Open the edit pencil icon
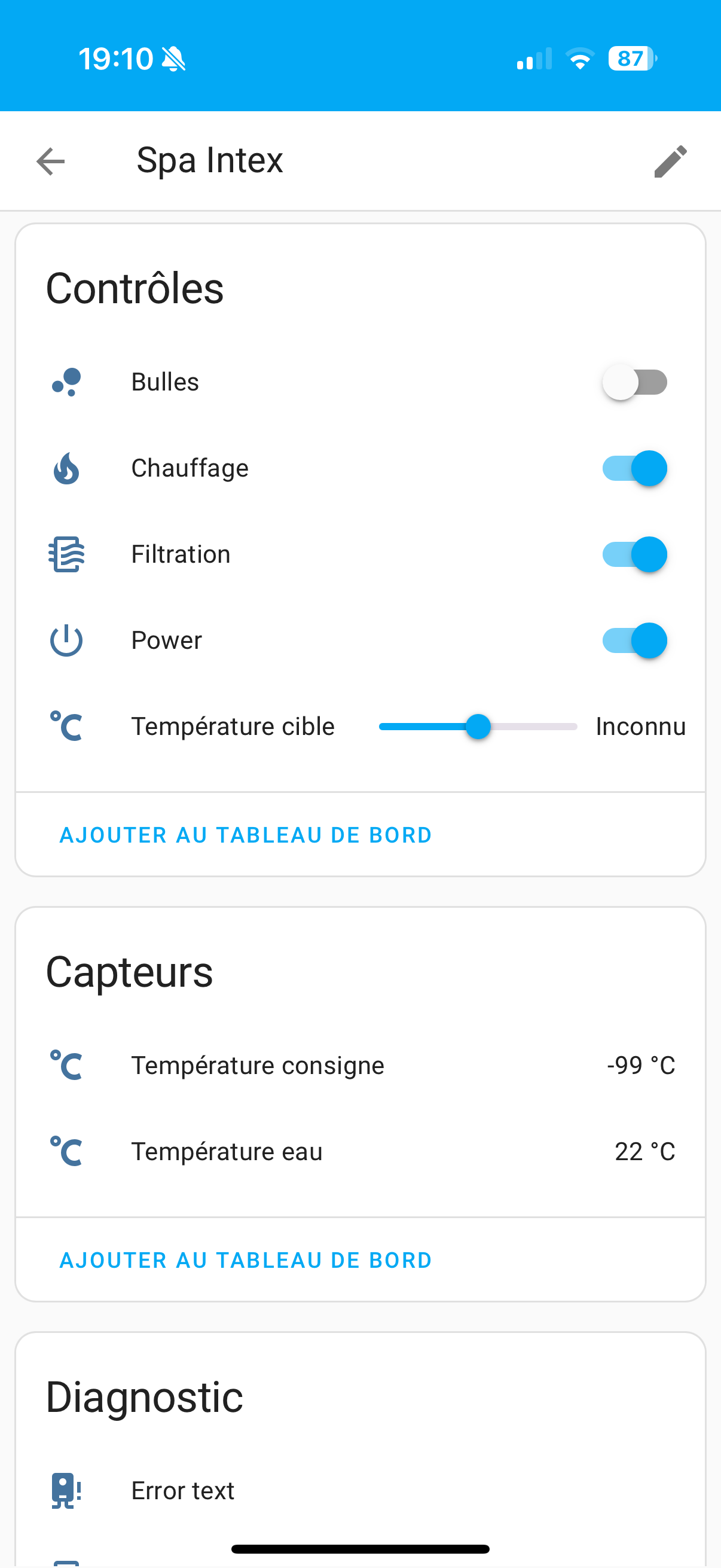The width and height of the screenshot is (721, 1568). pos(671,161)
